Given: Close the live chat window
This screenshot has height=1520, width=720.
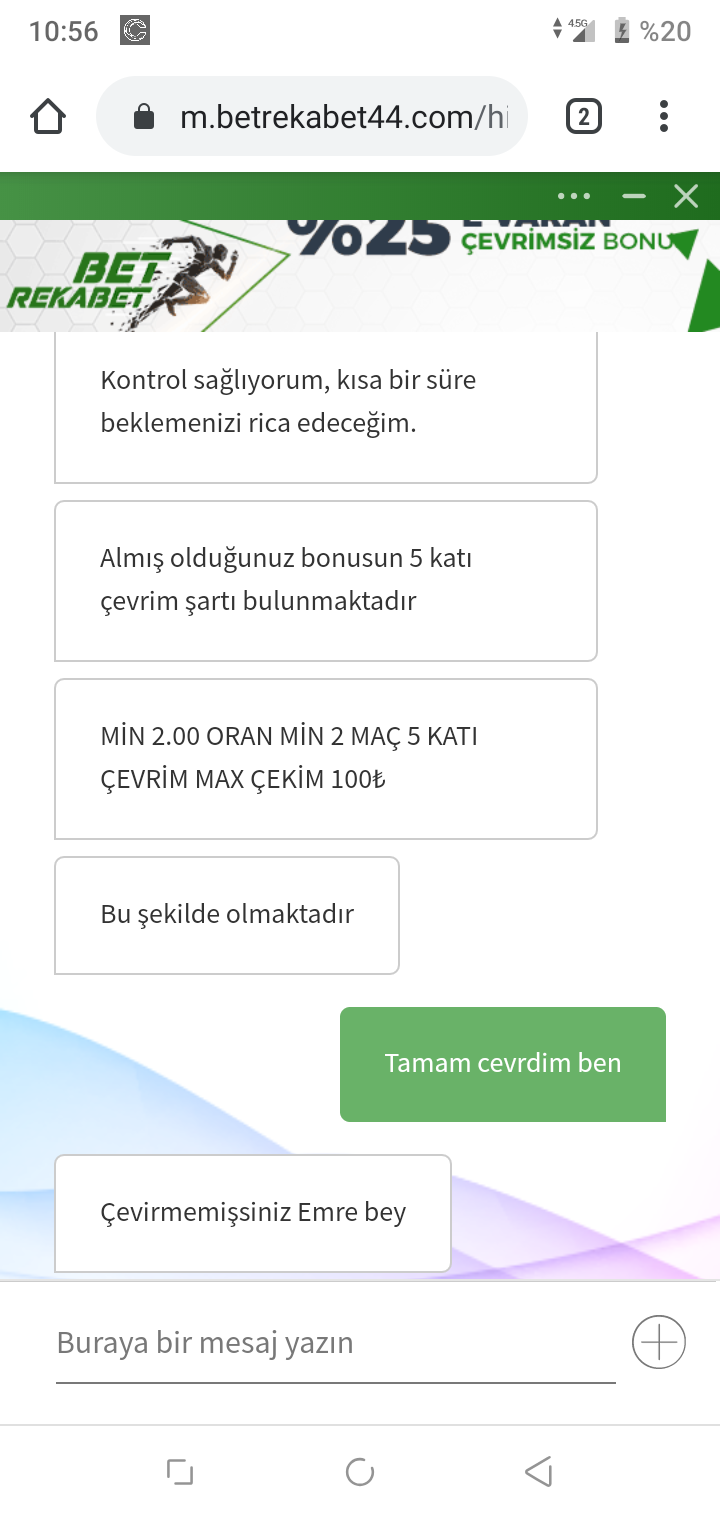Looking at the screenshot, I should (686, 196).
